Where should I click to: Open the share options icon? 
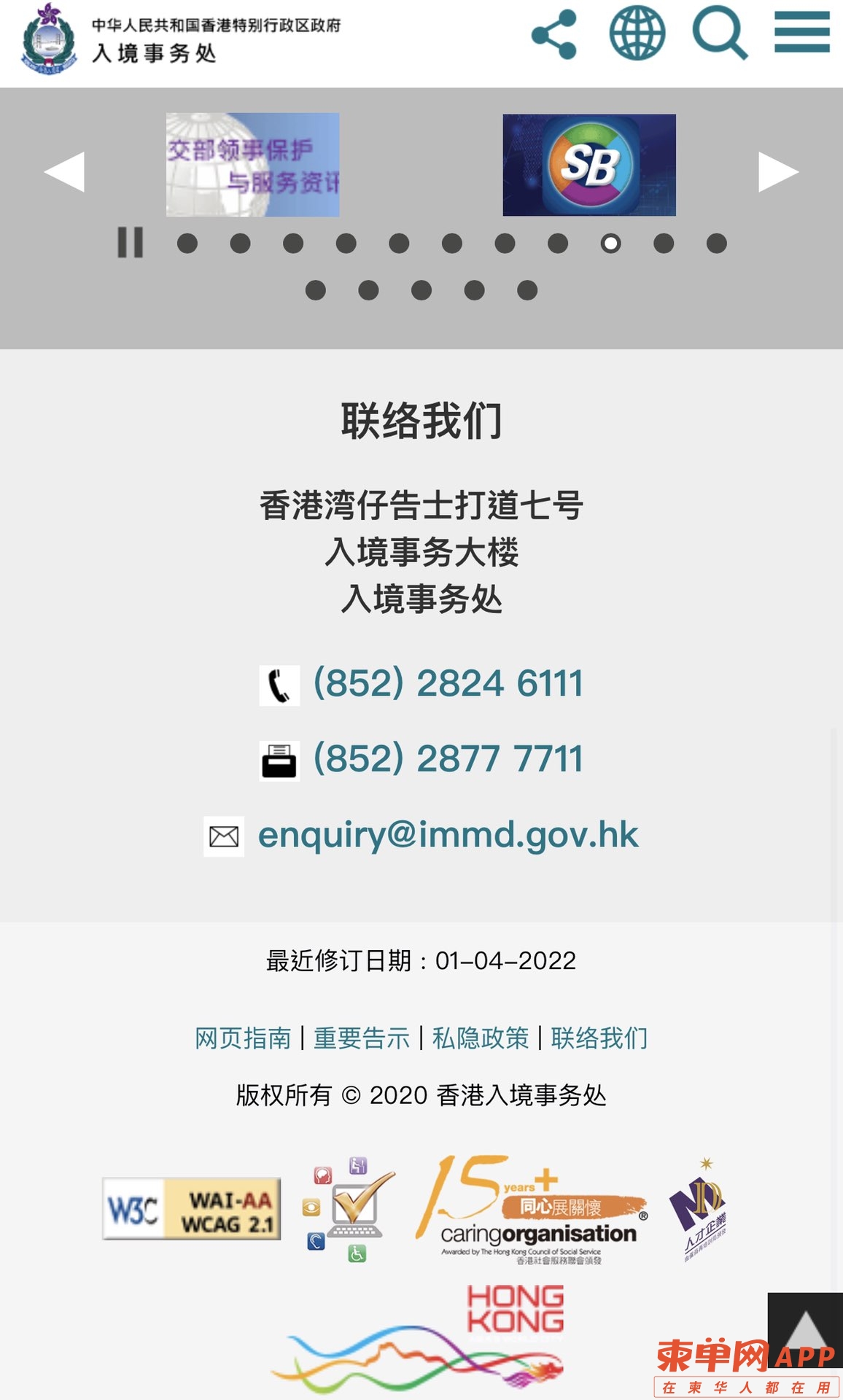click(x=554, y=34)
